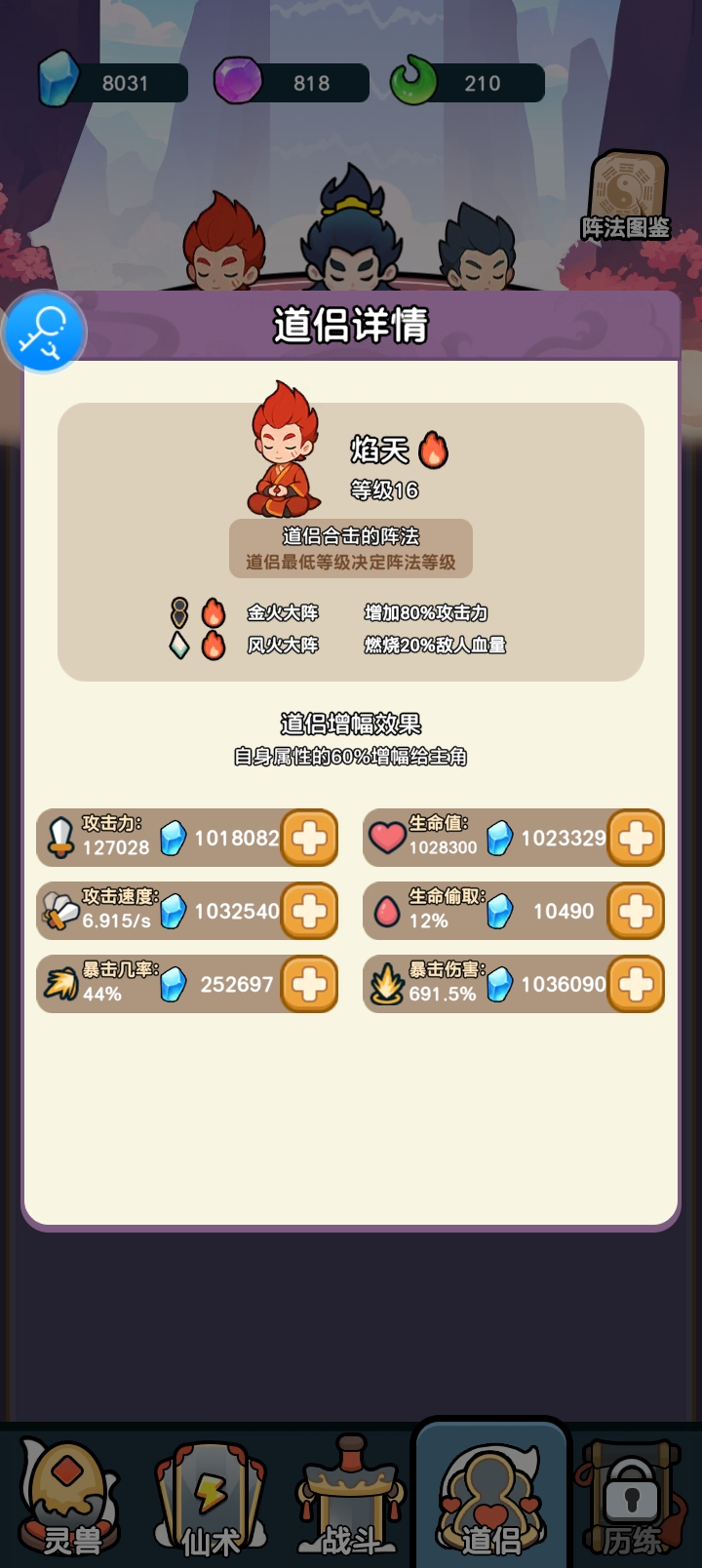
Task: Switch to the 仙术 tab
Action: pyautogui.click(x=210, y=1499)
